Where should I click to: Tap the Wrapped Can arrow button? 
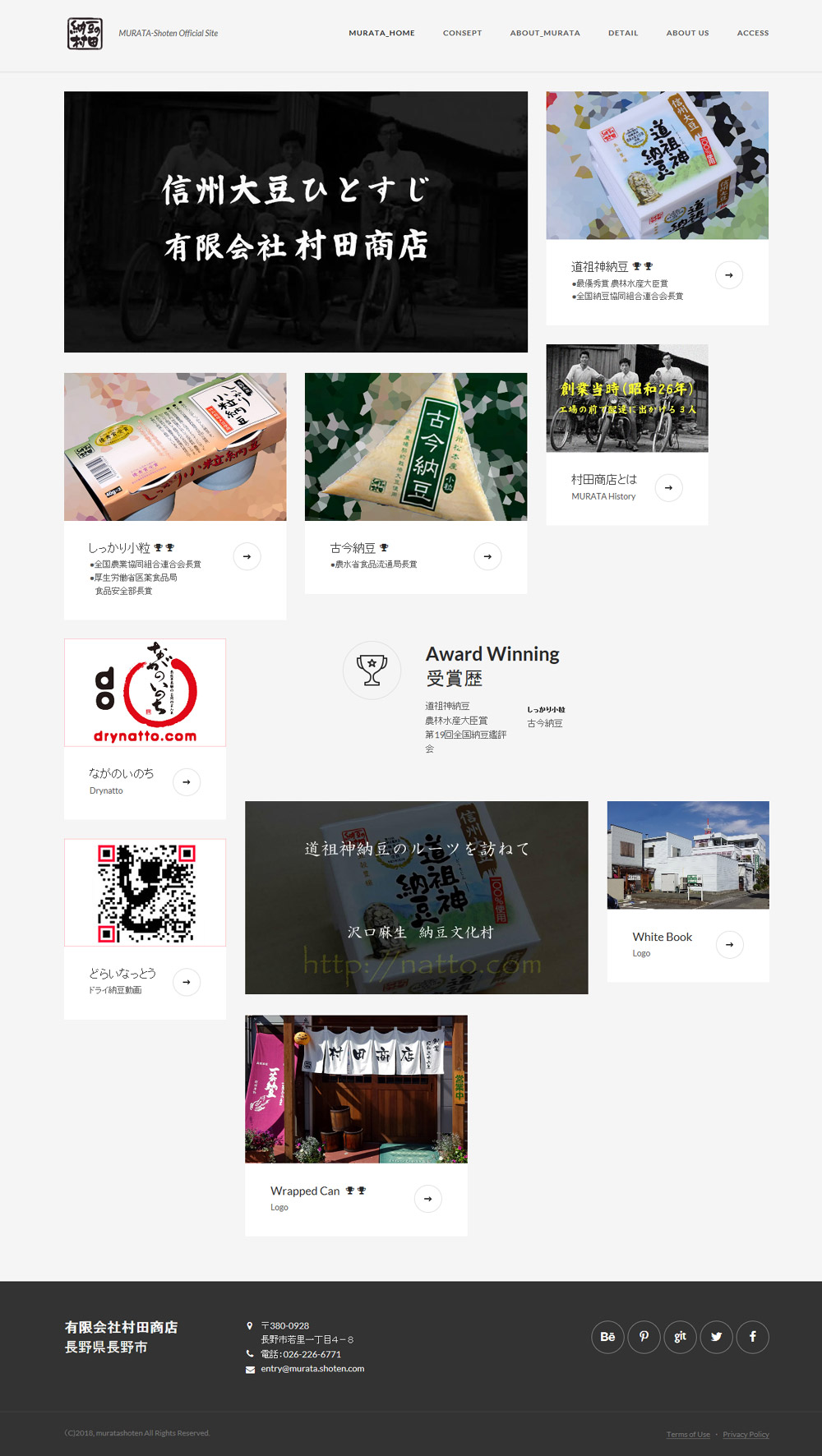point(427,1199)
